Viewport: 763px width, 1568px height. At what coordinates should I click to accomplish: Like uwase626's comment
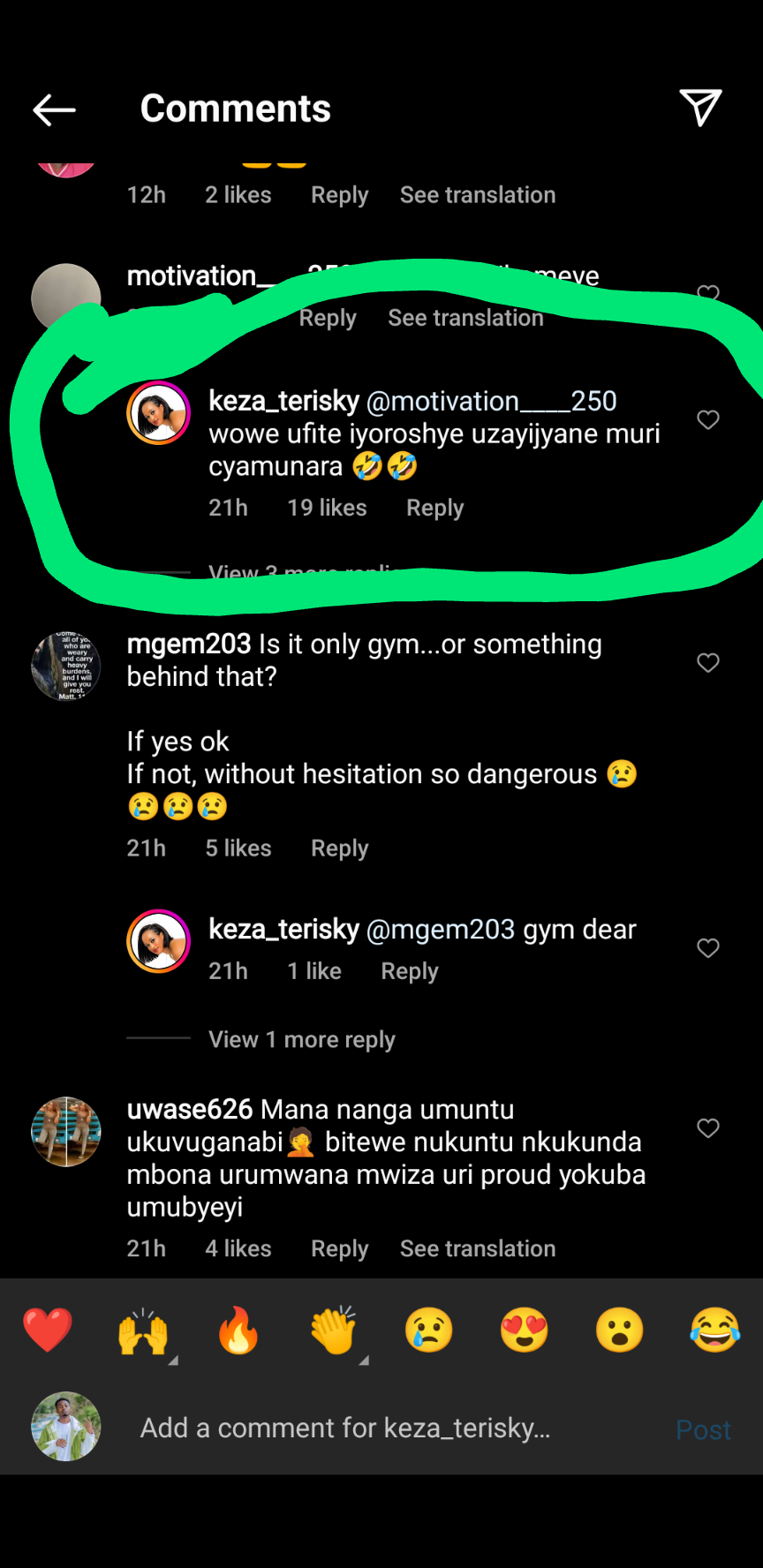pos(708,1128)
